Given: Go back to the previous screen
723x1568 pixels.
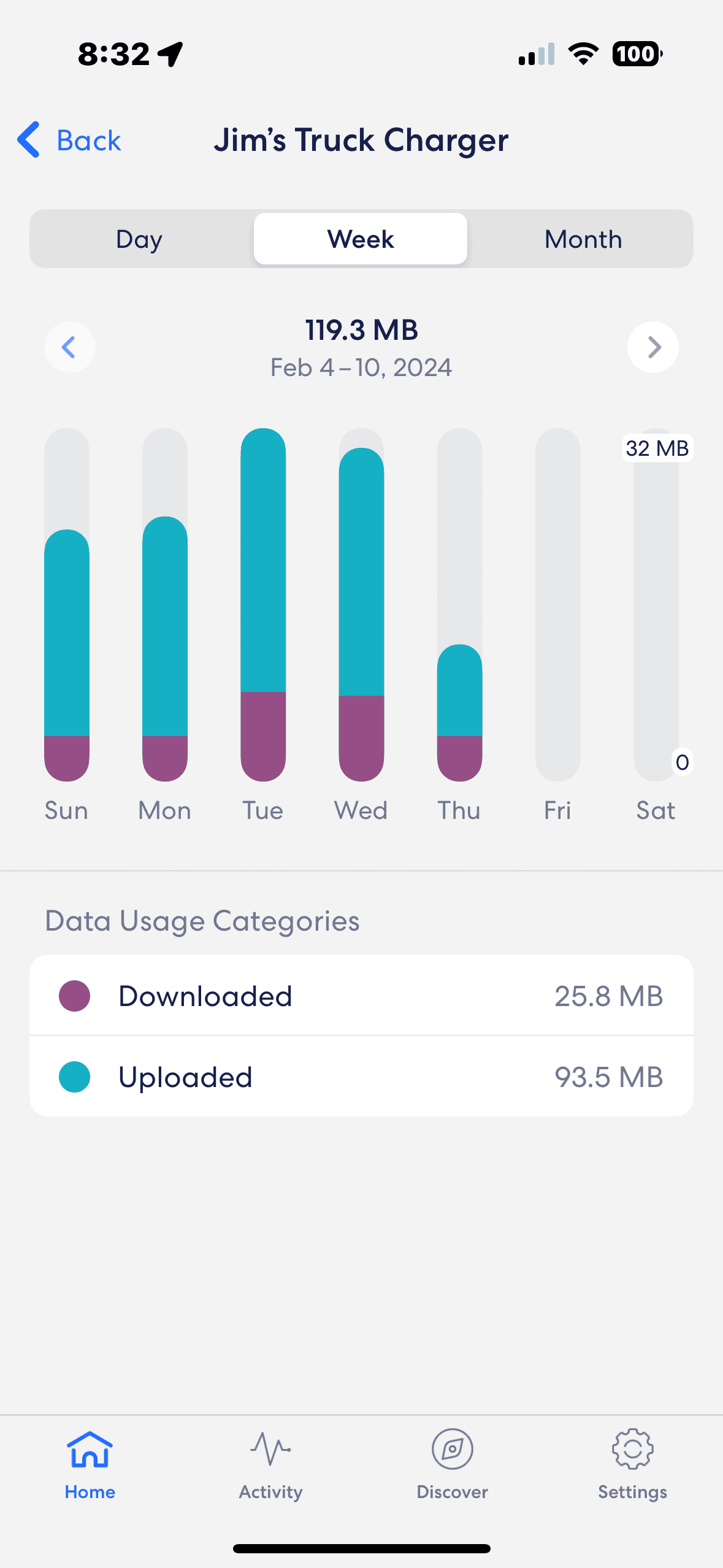Looking at the screenshot, I should click(69, 140).
